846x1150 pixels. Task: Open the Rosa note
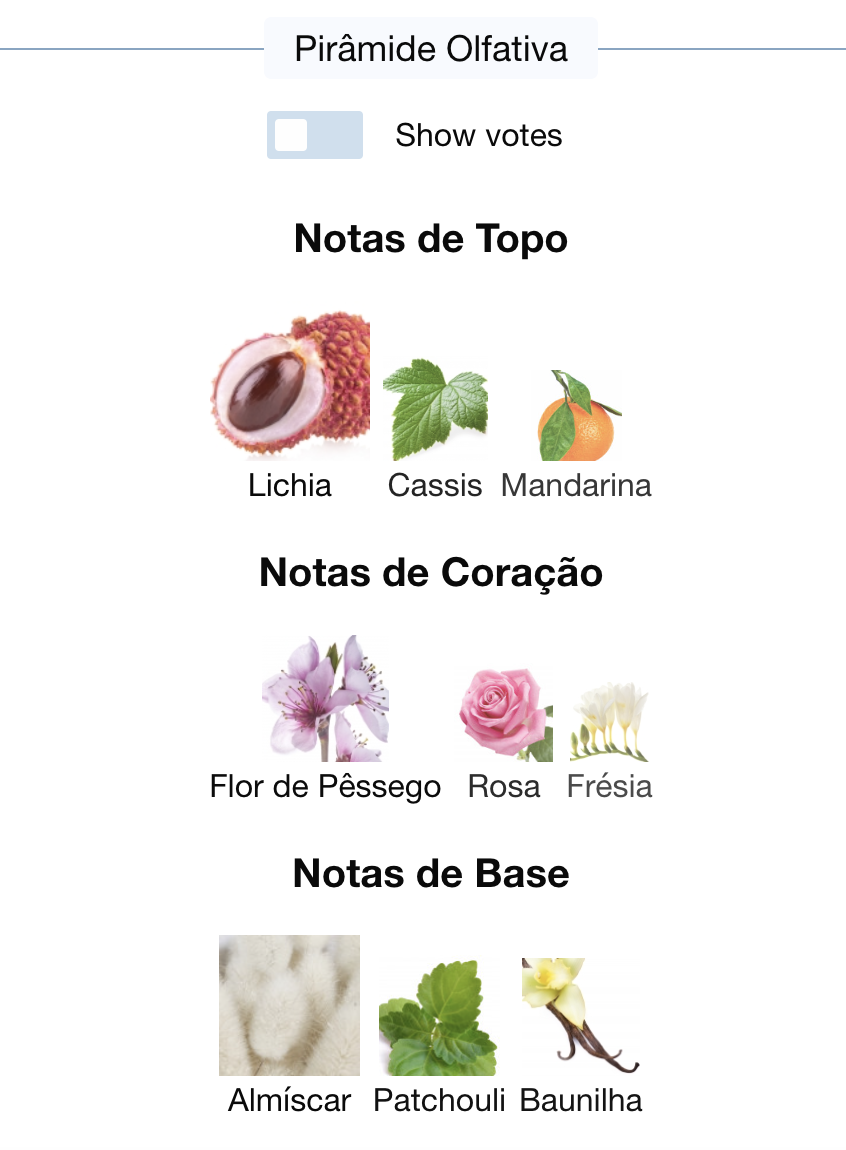[x=504, y=716]
